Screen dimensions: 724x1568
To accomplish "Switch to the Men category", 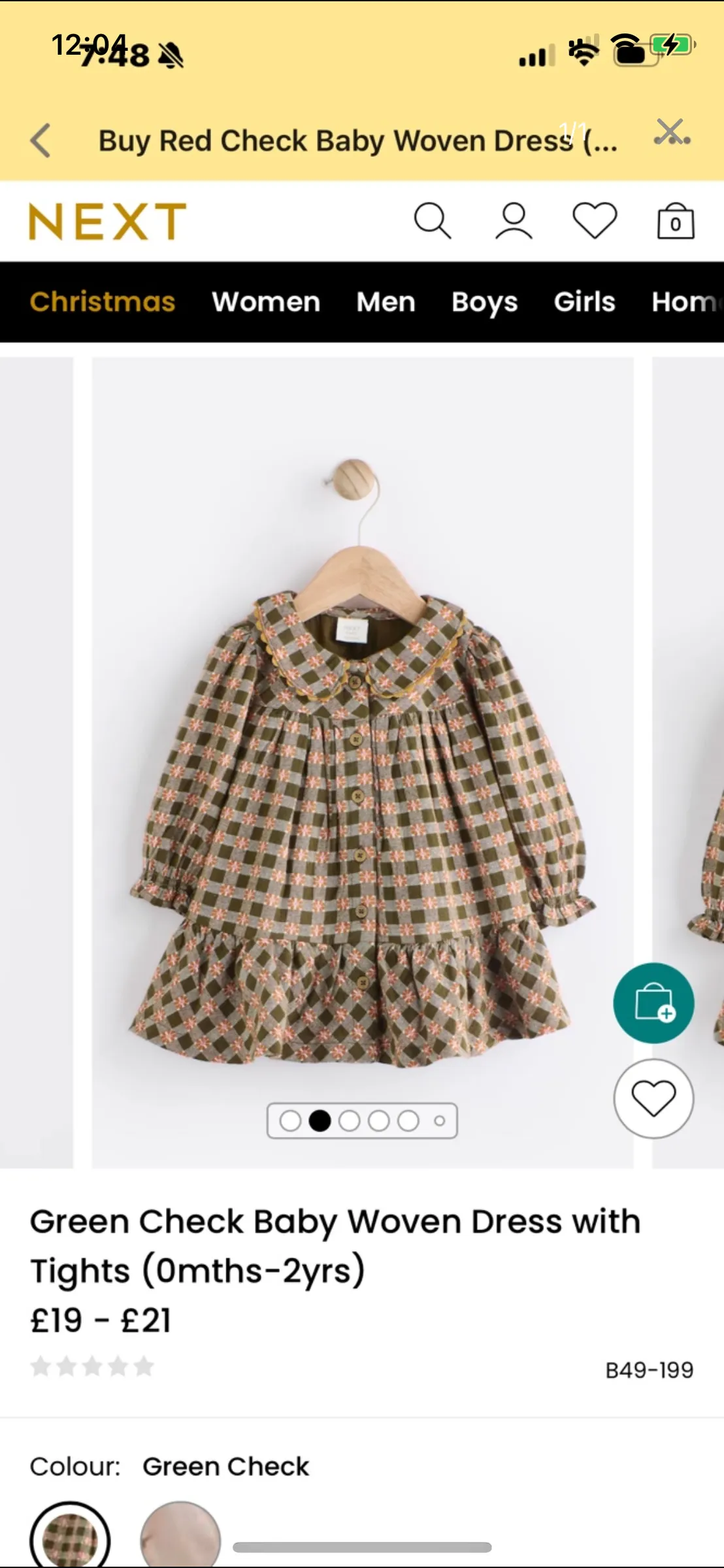I will [x=386, y=302].
